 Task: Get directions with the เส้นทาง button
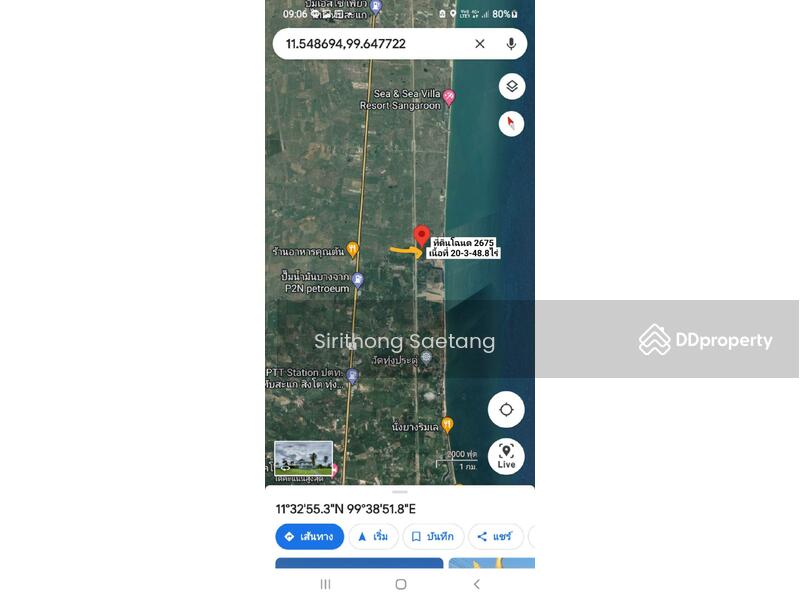tap(309, 537)
